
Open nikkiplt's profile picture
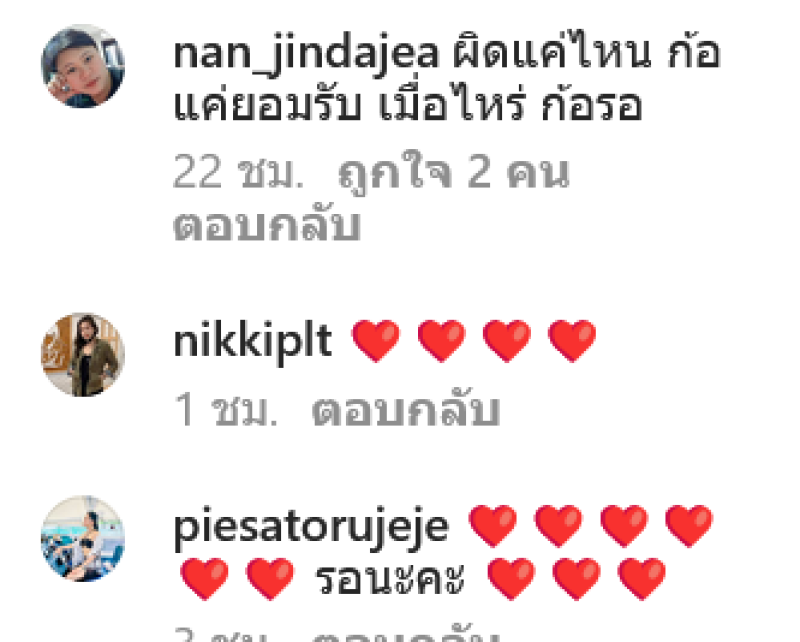(83, 354)
